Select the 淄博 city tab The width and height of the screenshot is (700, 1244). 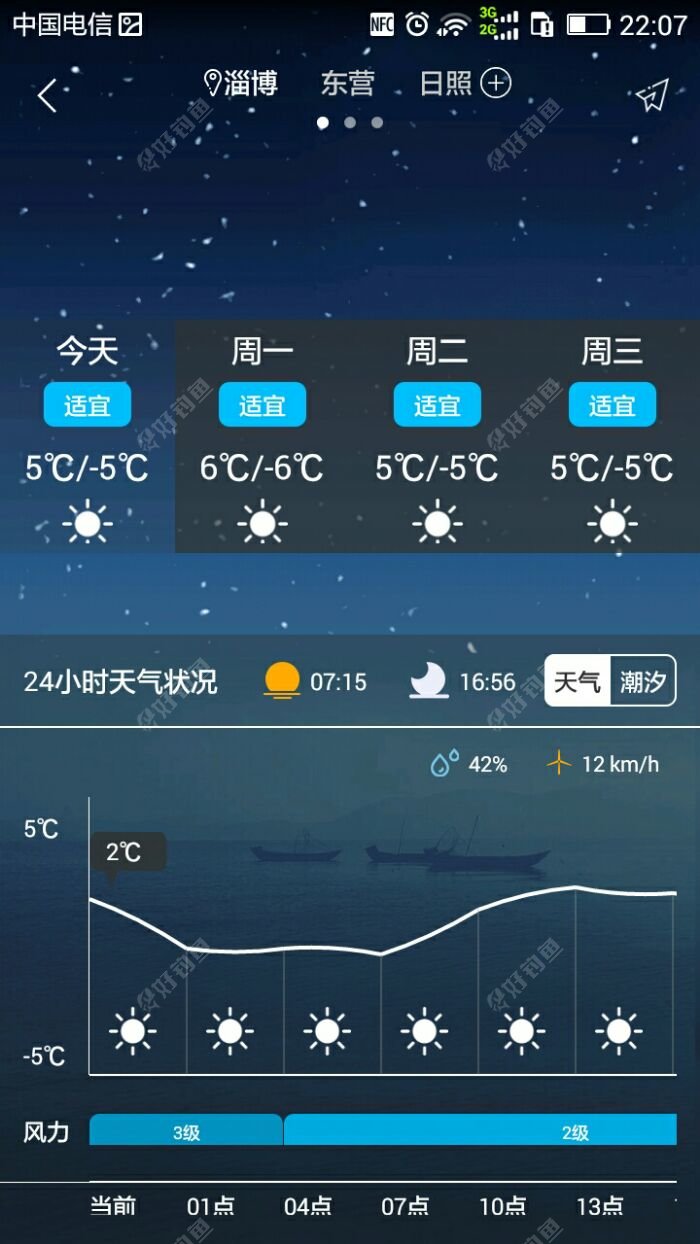tap(241, 84)
